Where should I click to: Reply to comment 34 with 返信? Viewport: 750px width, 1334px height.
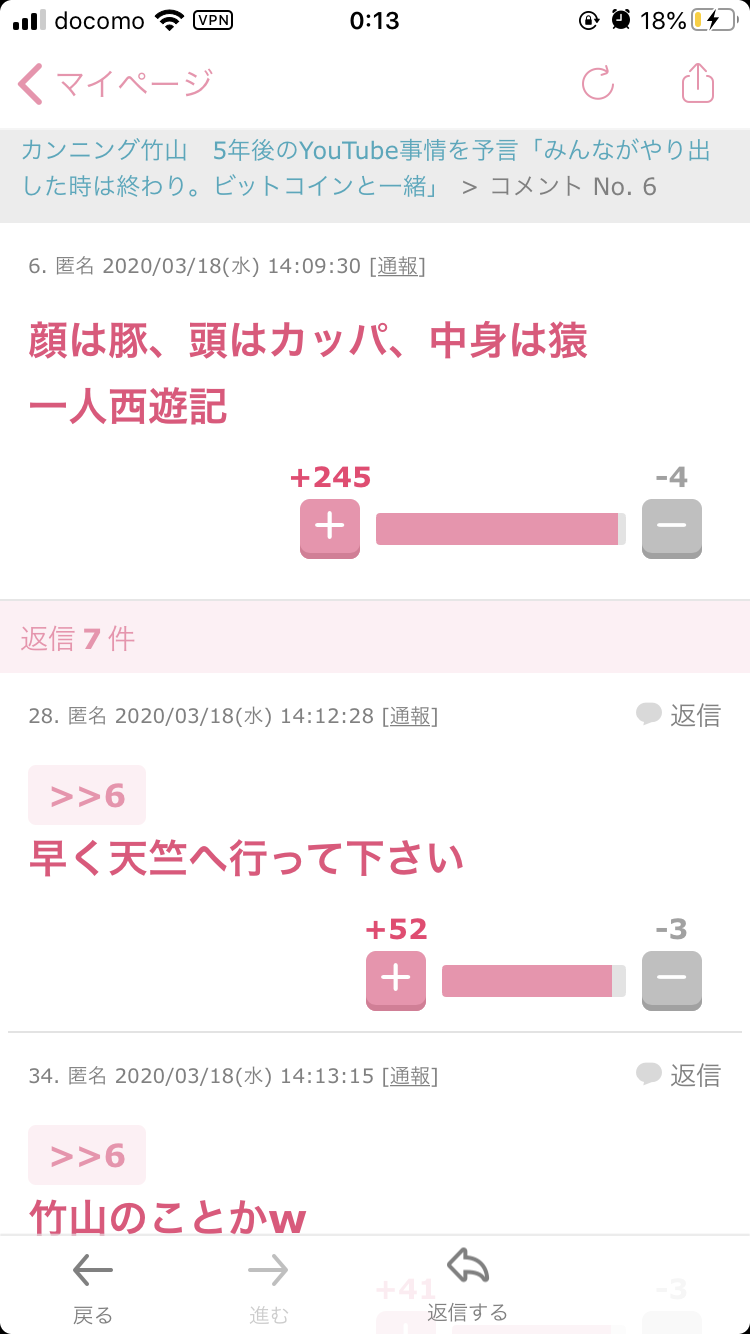pos(679,1075)
